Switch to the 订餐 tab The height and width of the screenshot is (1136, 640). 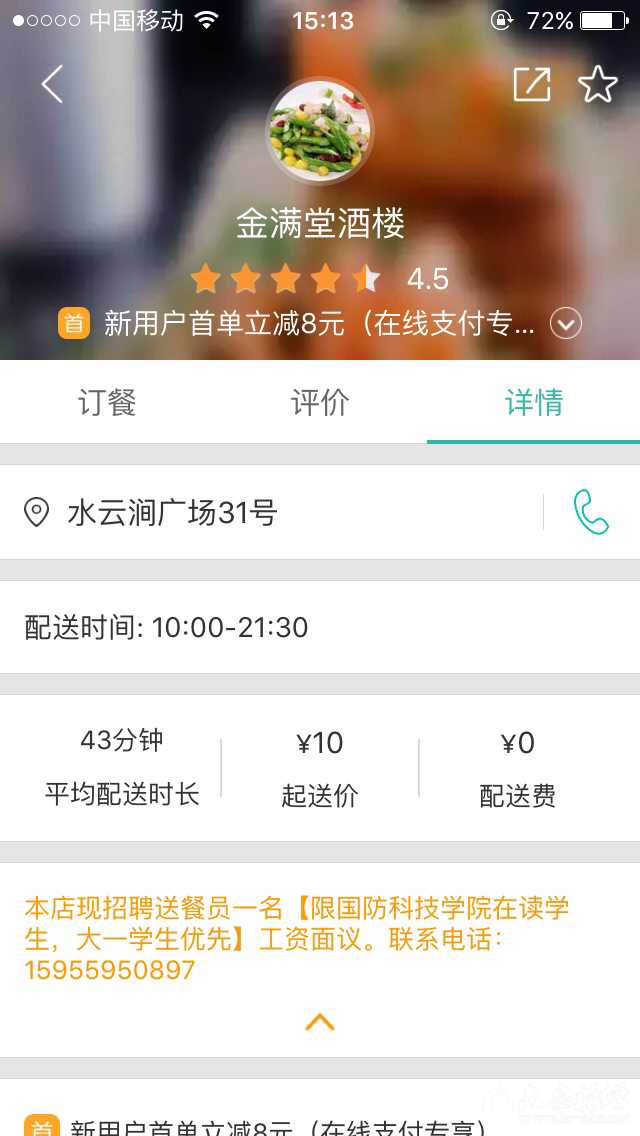coord(107,402)
